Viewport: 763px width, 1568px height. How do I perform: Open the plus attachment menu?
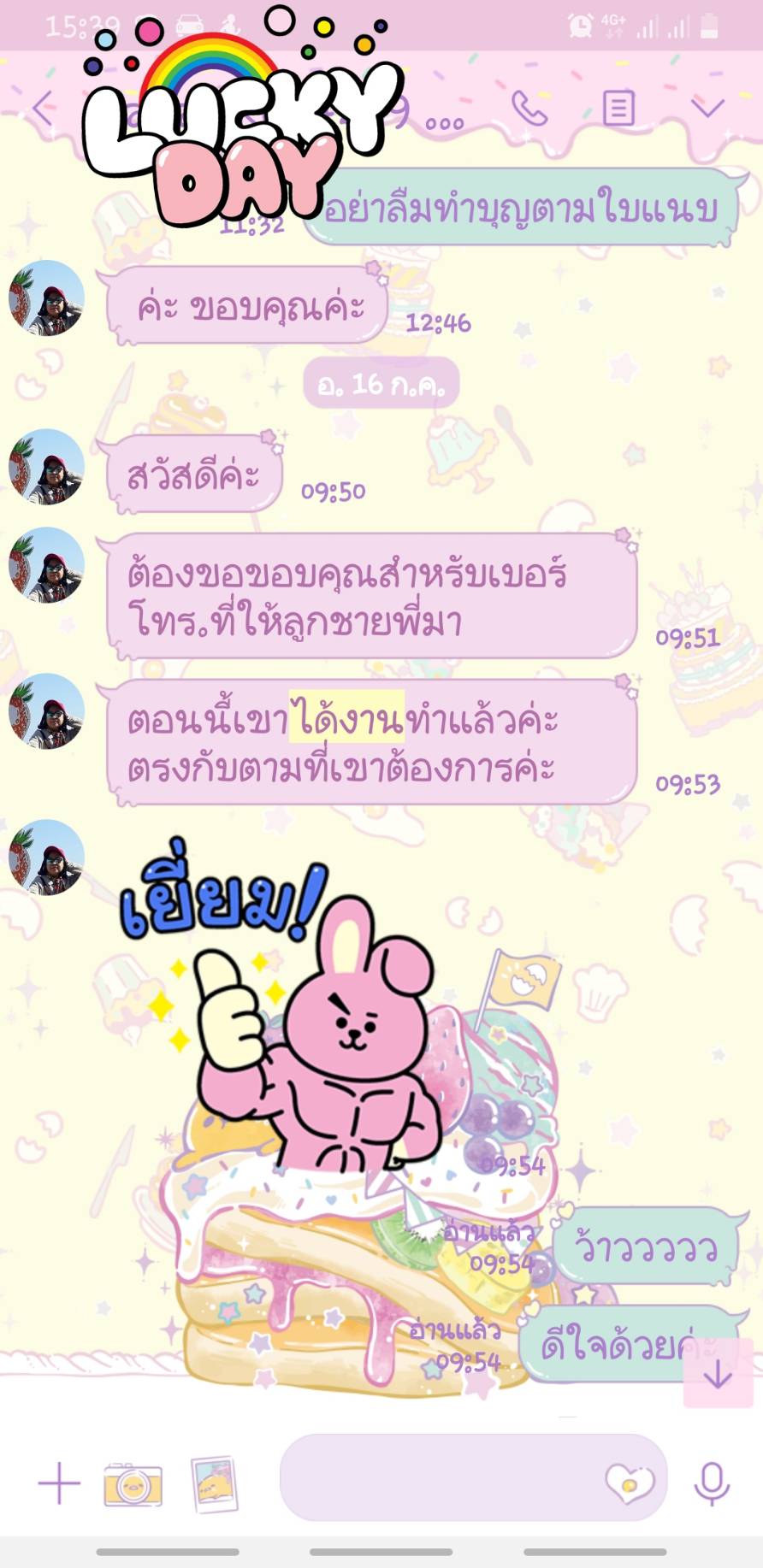(x=59, y=1483)
